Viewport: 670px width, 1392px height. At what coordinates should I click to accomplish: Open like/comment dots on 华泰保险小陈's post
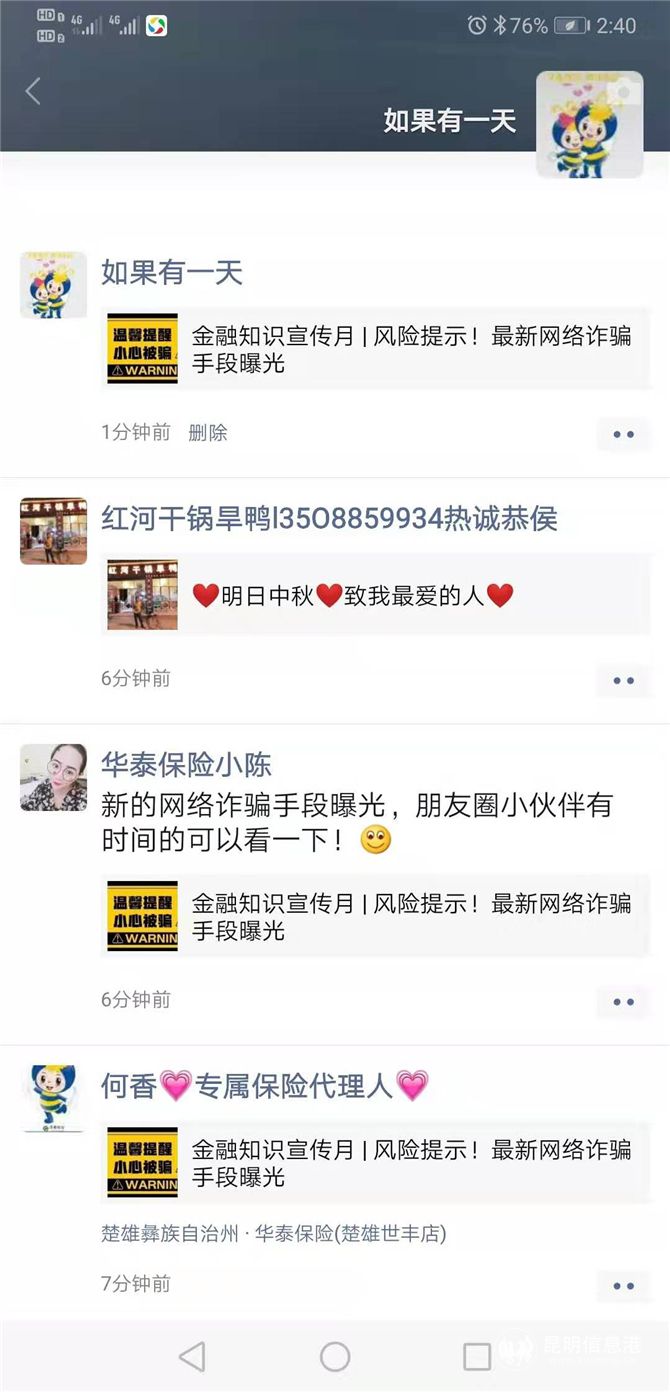pyautogui.click(x=623, y=1001)
